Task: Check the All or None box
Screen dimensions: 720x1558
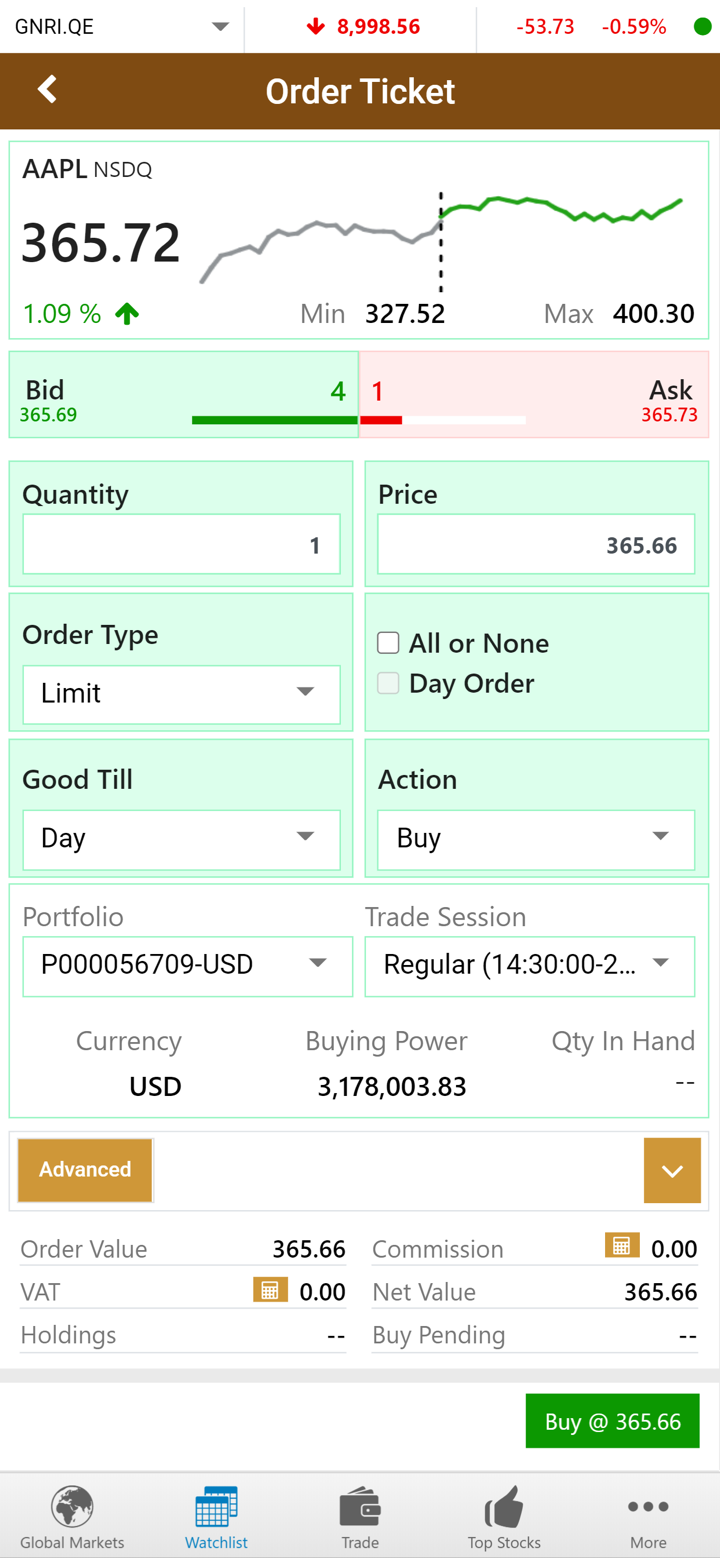Action: 388,643
